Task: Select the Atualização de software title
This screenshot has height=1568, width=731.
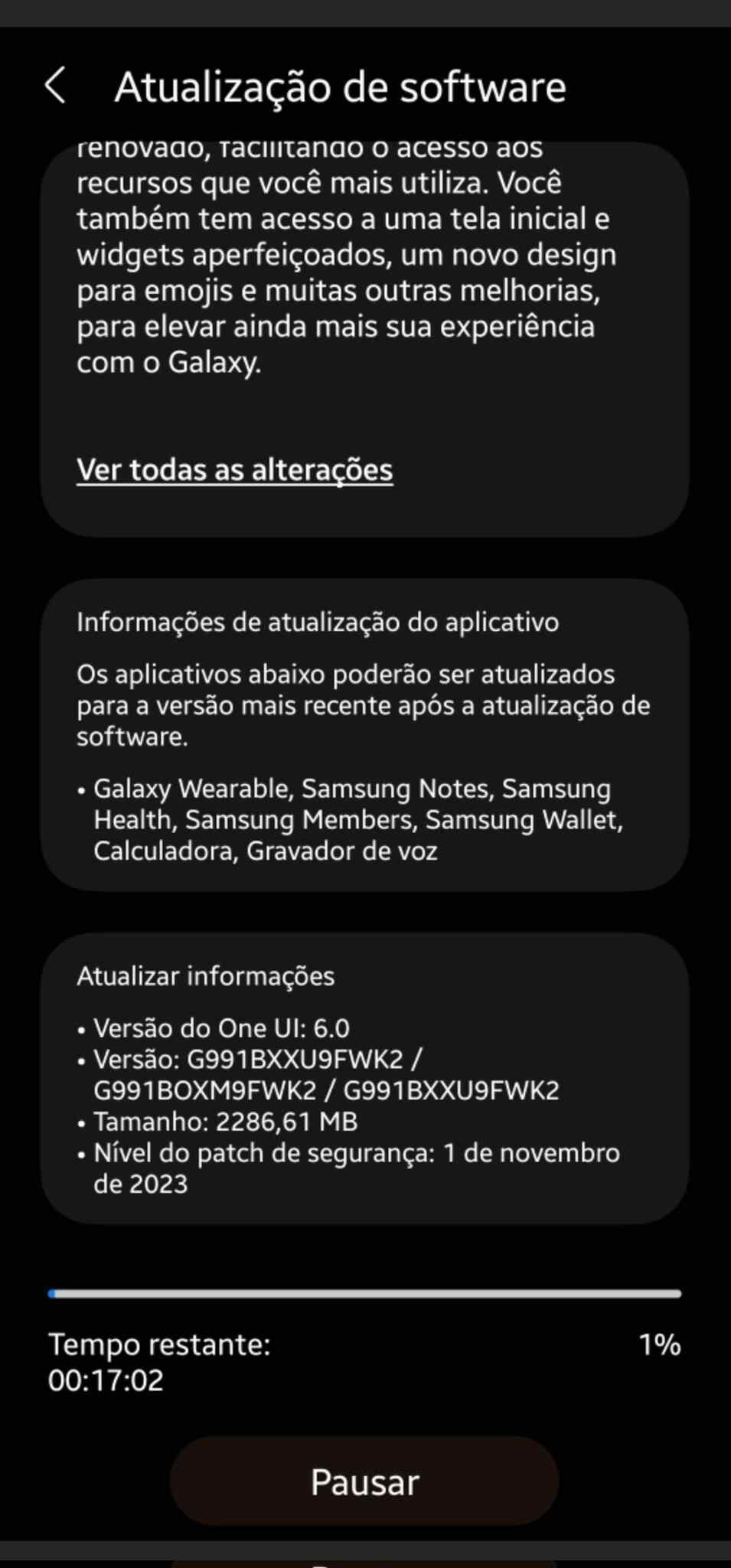Action: tap(340, 87)
